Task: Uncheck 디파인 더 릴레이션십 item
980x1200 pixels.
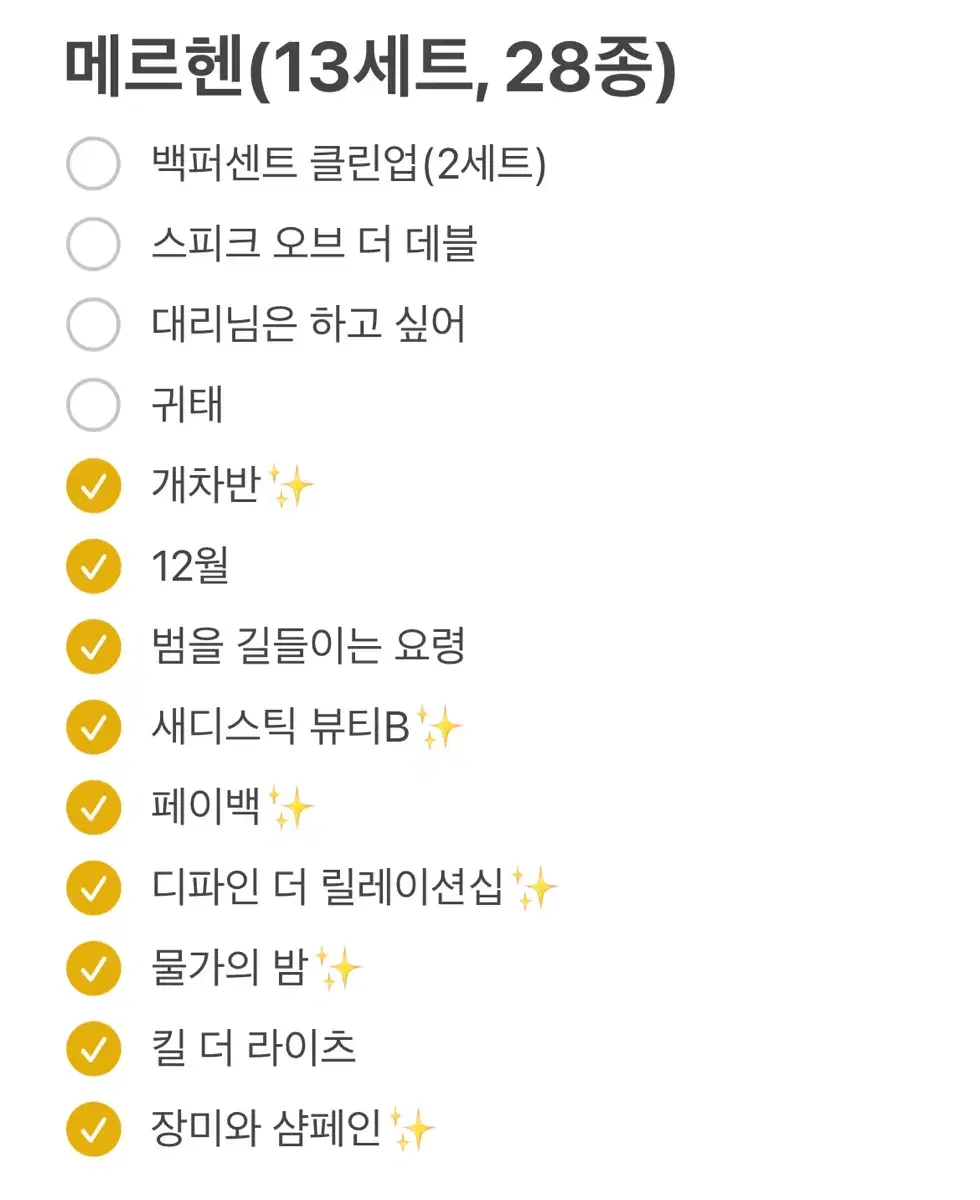Action: coord(92,887)
